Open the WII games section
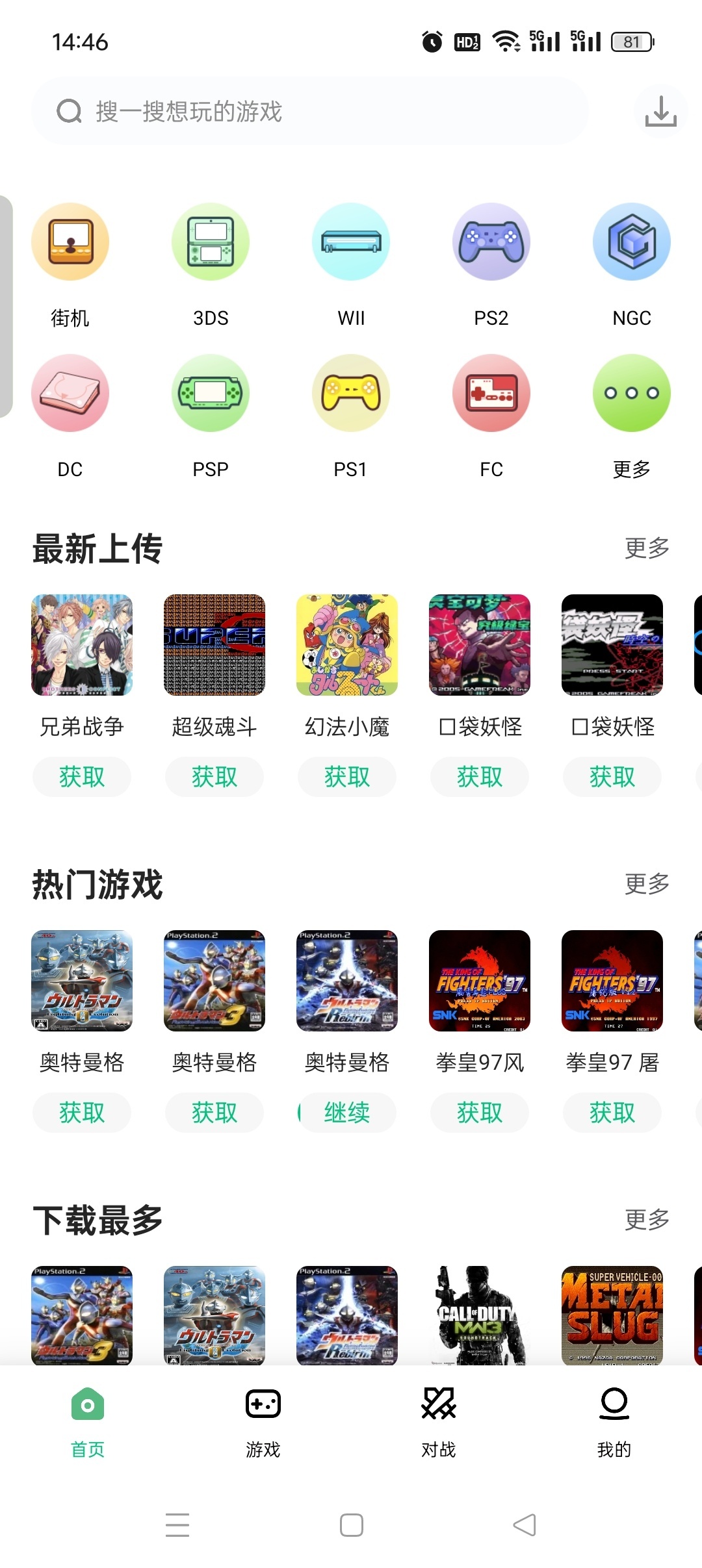 350,242
